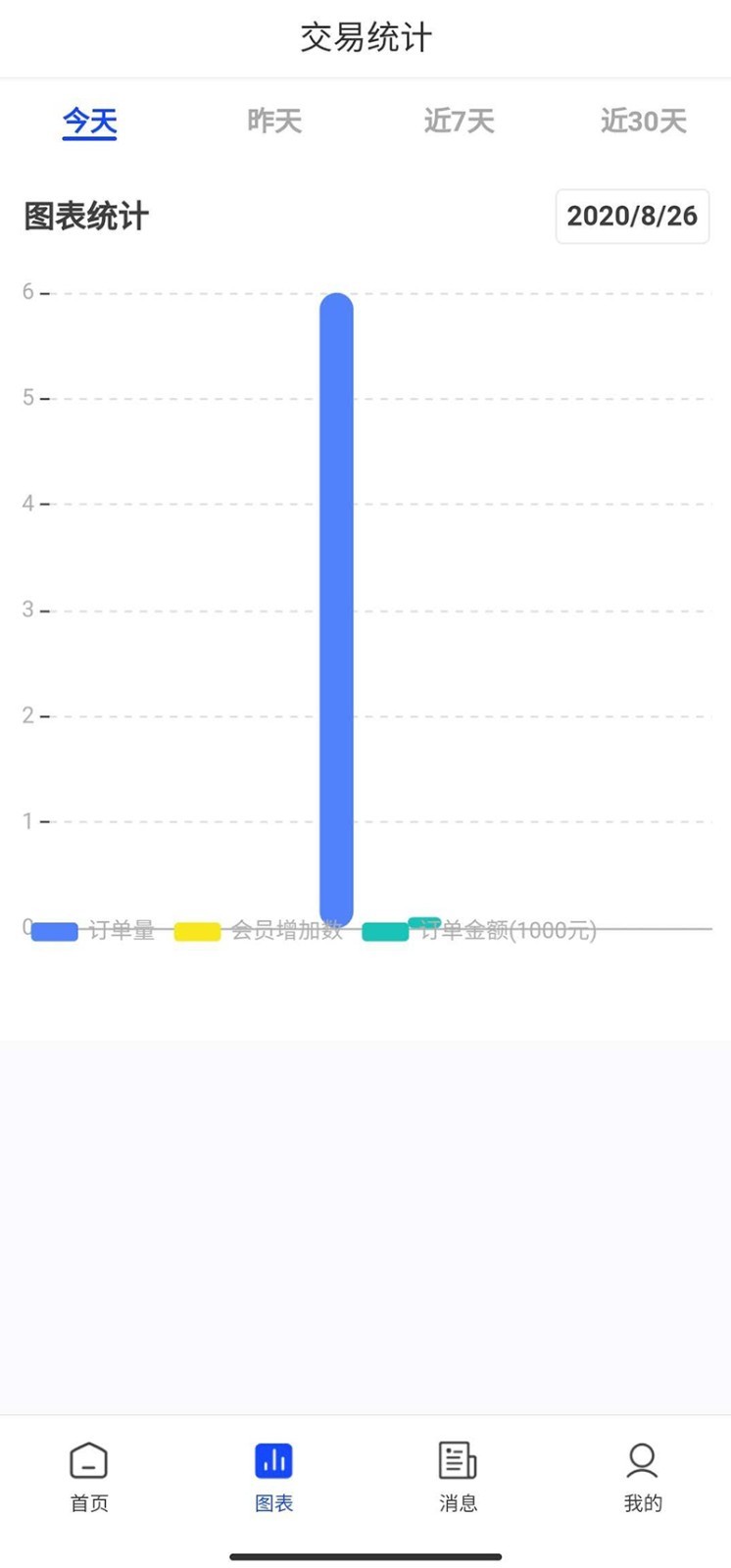The width and height of the screenshot is (731, 1568).
Task: Show 近7天 statistics
Action: 459,122
